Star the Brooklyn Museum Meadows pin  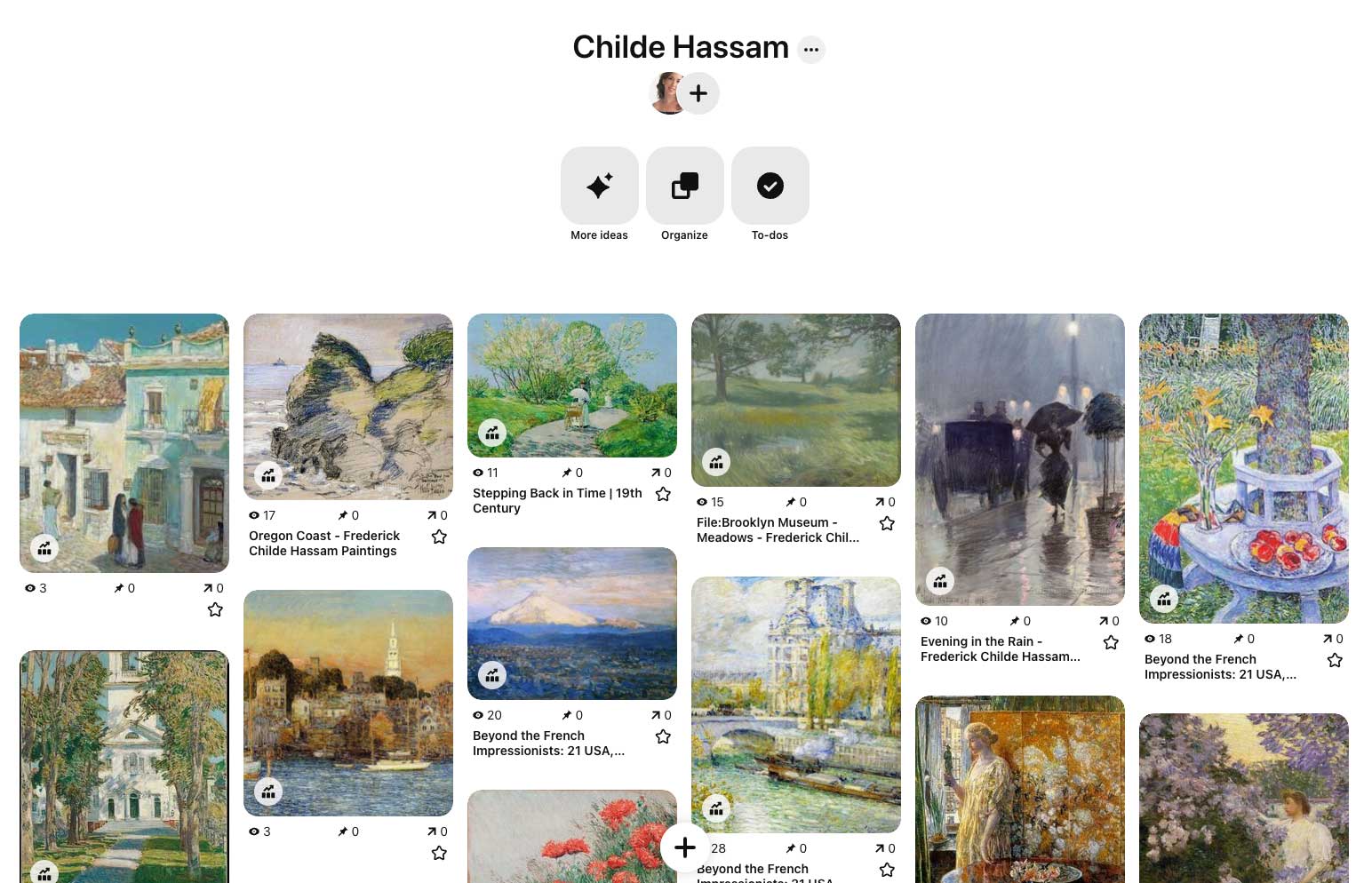[x=887, y=523]
